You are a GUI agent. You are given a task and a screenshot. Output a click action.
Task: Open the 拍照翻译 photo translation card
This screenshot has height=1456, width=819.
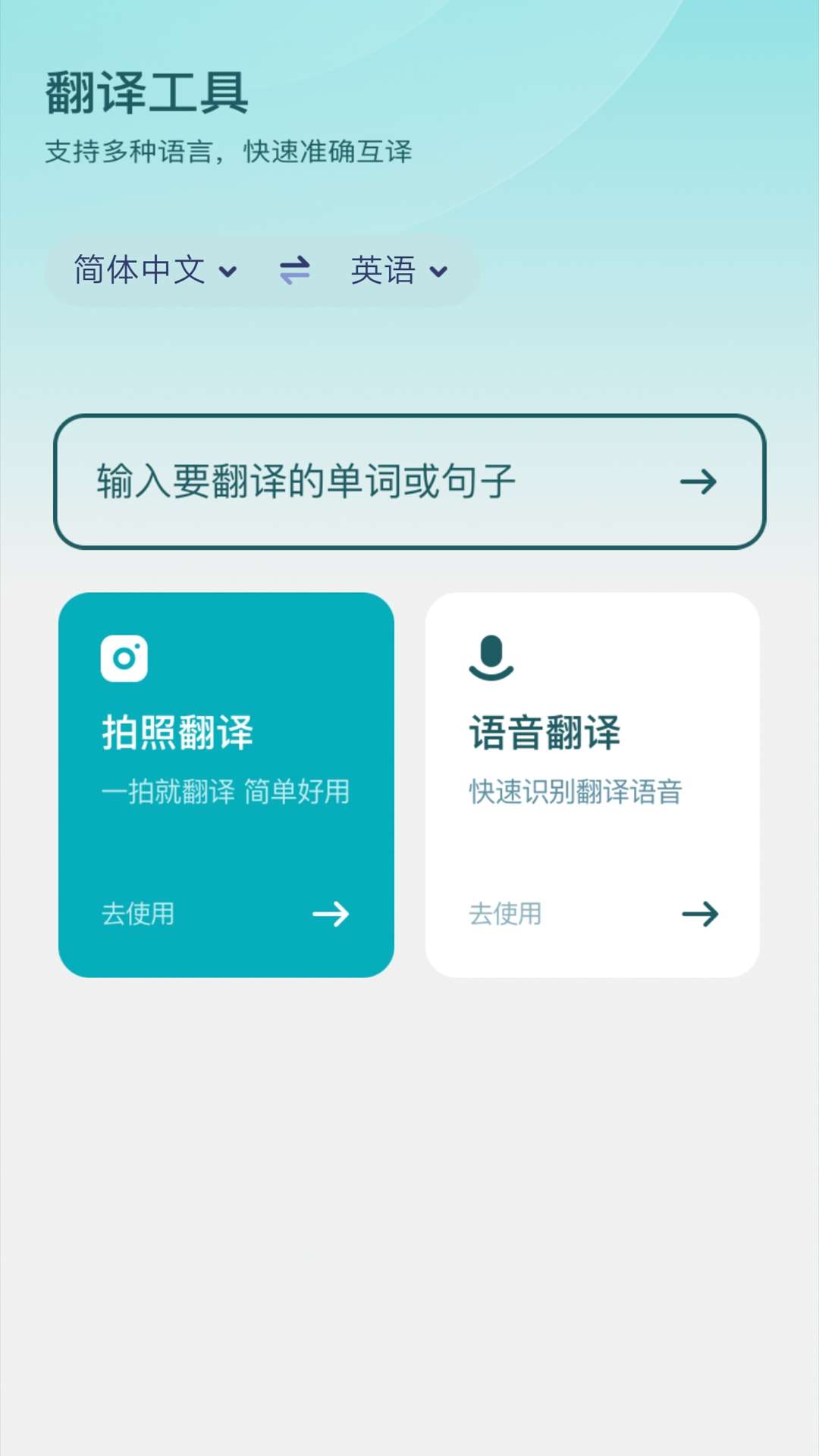point(226,785)
